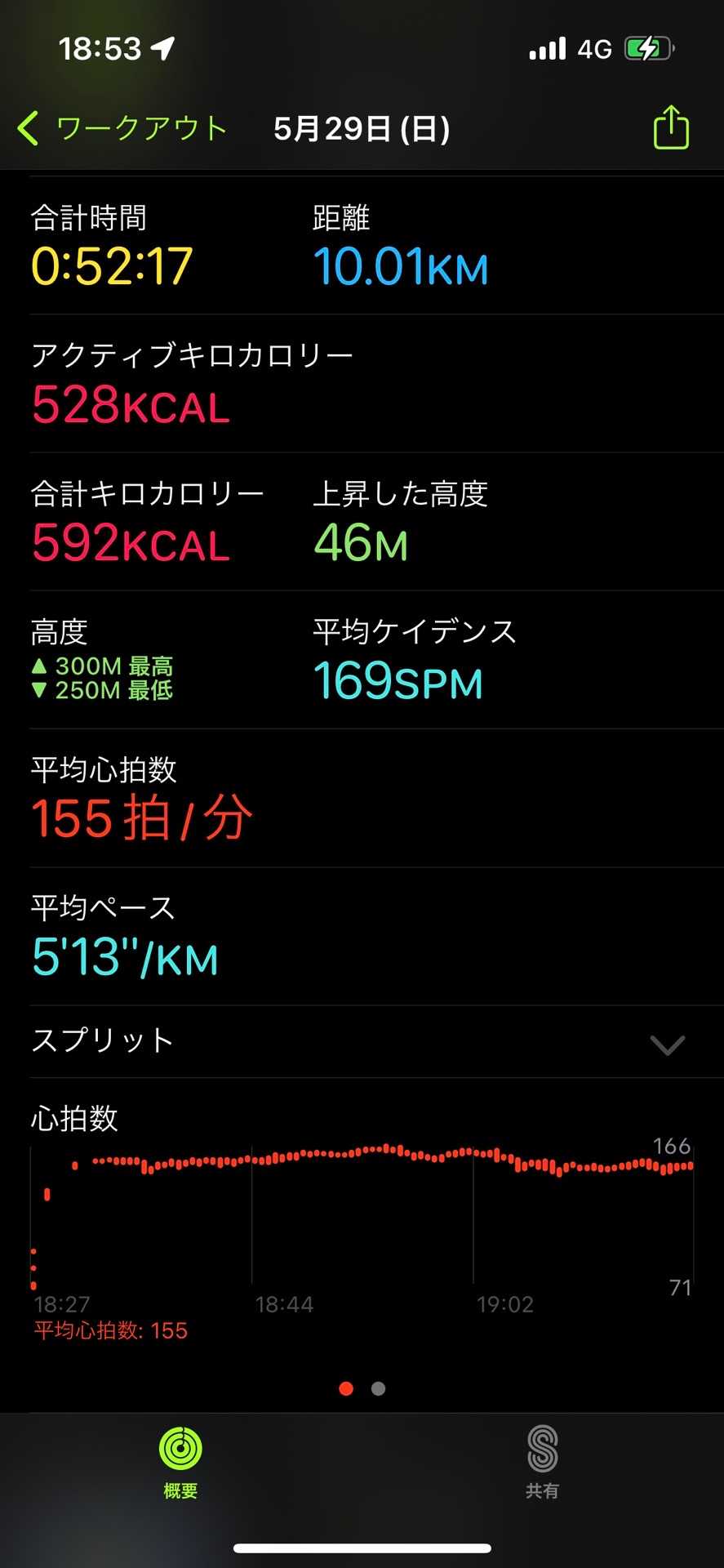Share this workout summary

point(671,128)
